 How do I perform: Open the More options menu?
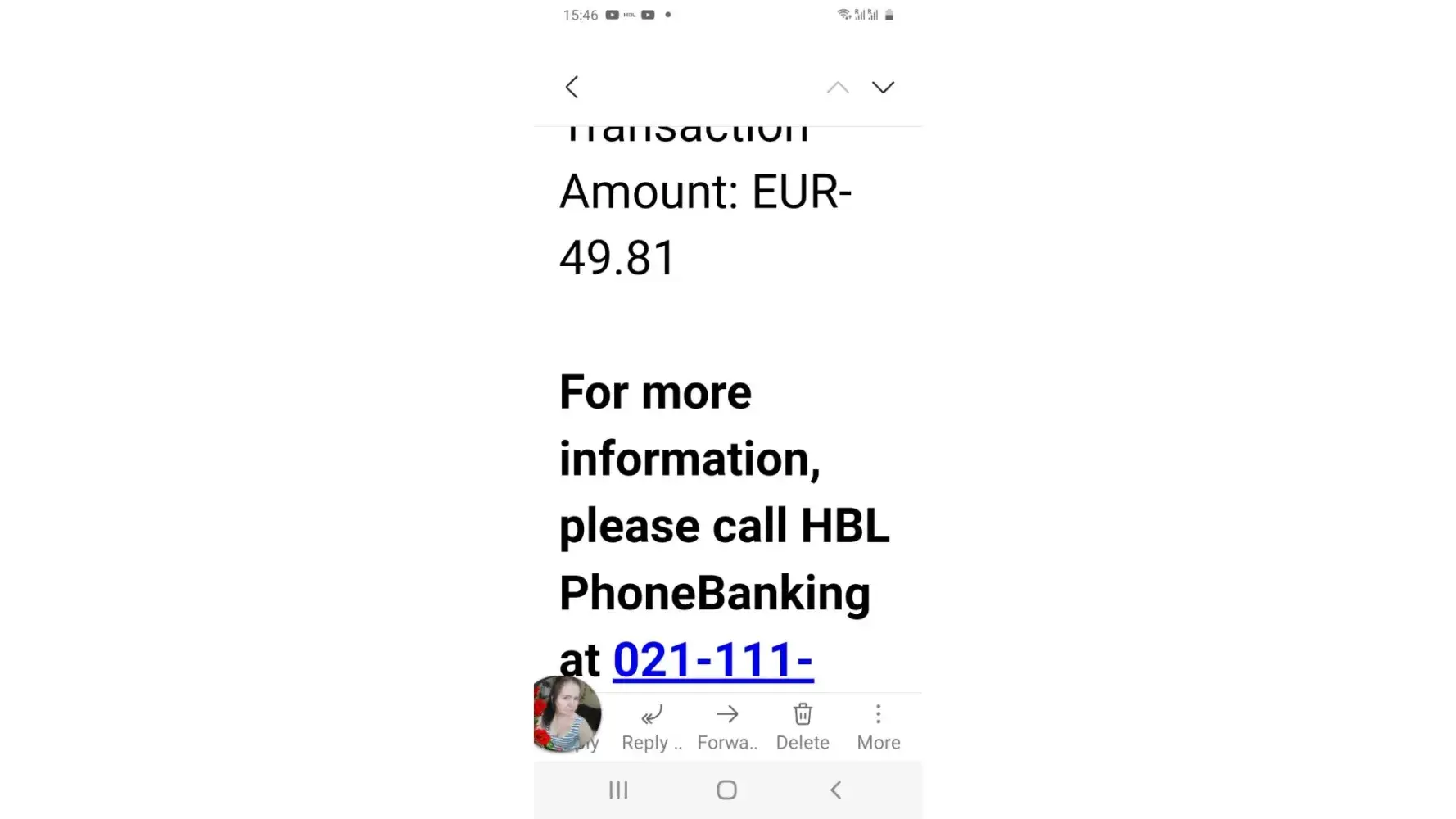click(x=878, y=726)
